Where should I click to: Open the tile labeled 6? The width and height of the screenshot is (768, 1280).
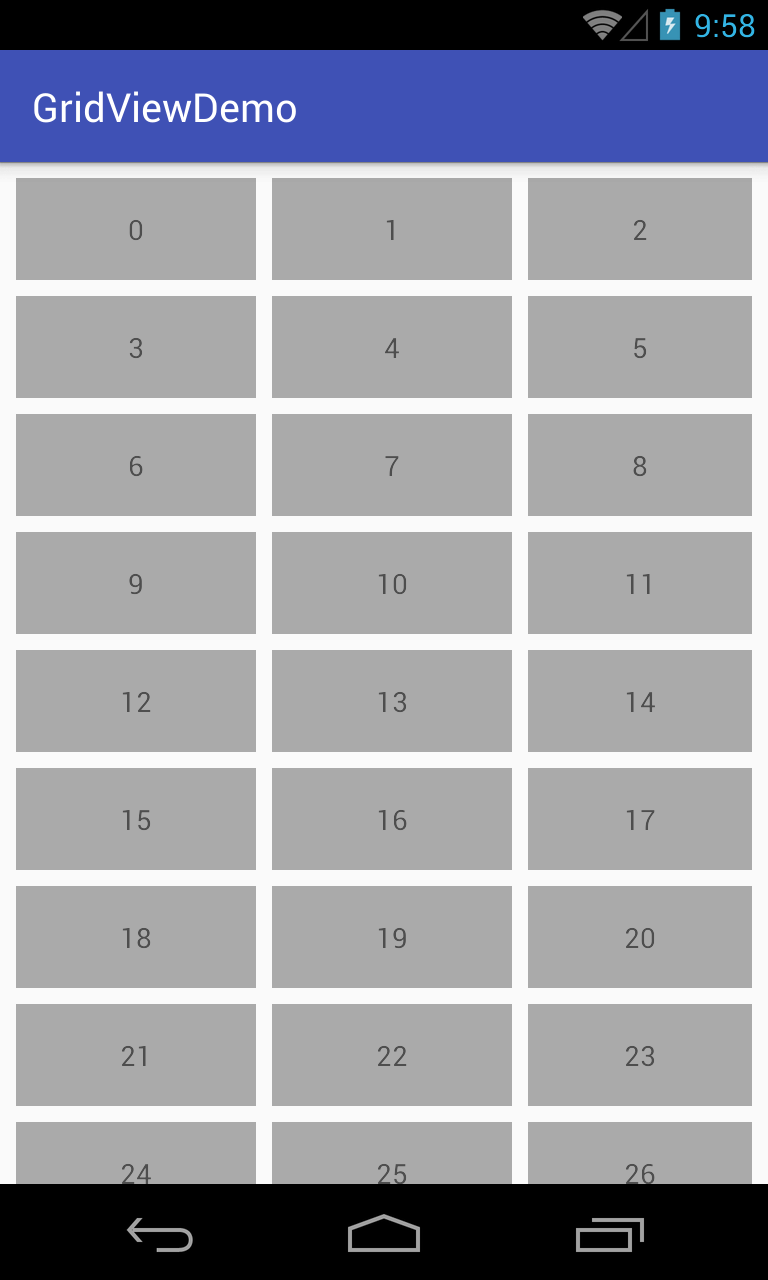pos(136,465)
